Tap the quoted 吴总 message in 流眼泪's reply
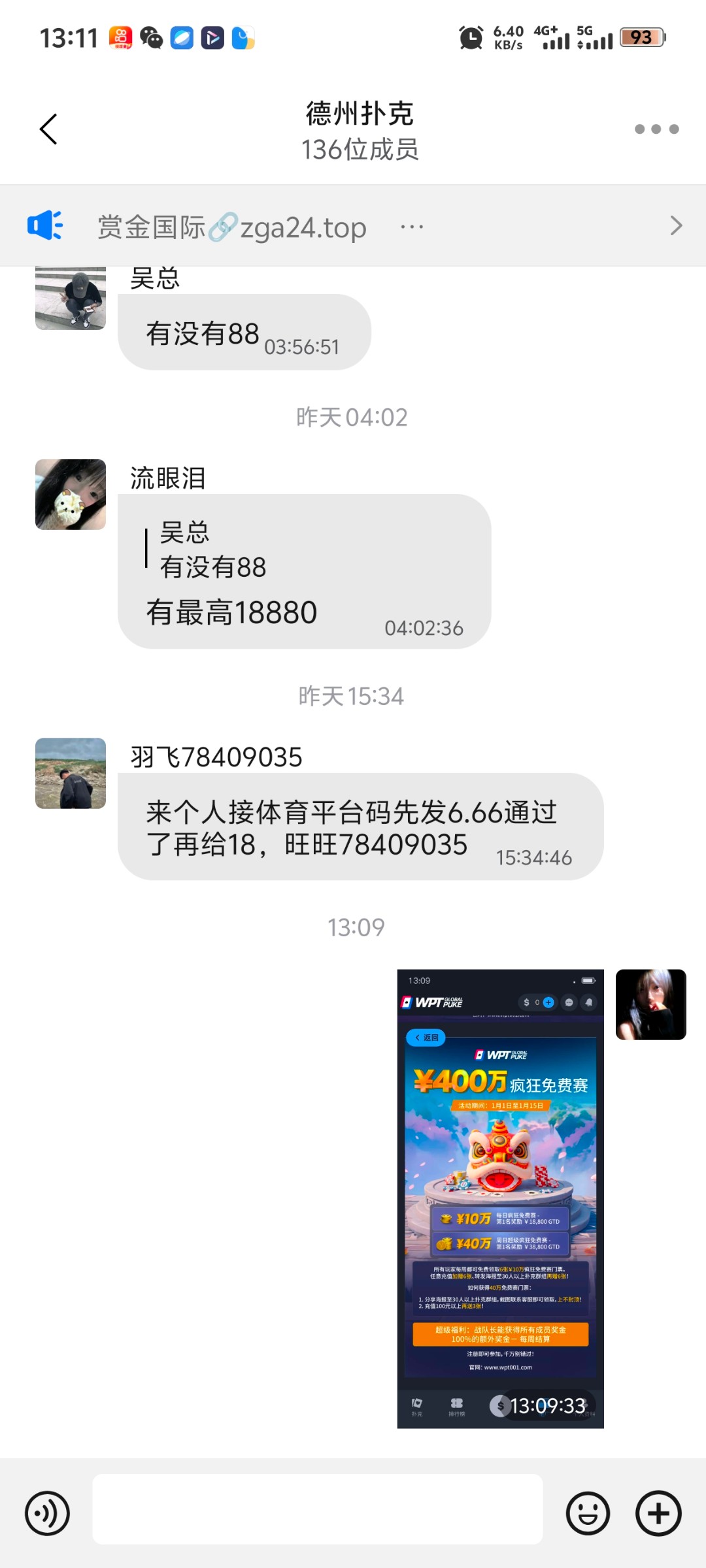 (213, 550)
